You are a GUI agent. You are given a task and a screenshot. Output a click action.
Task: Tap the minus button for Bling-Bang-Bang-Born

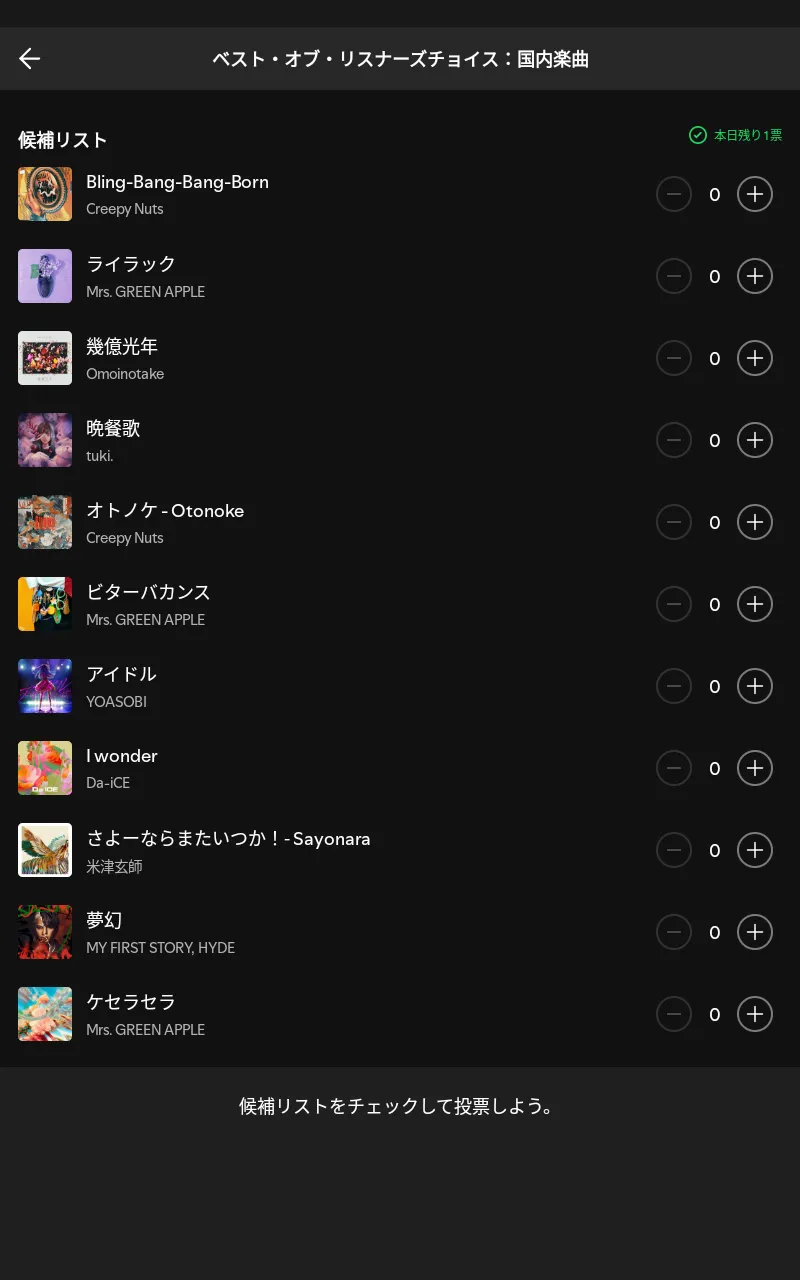coord(674,194)
